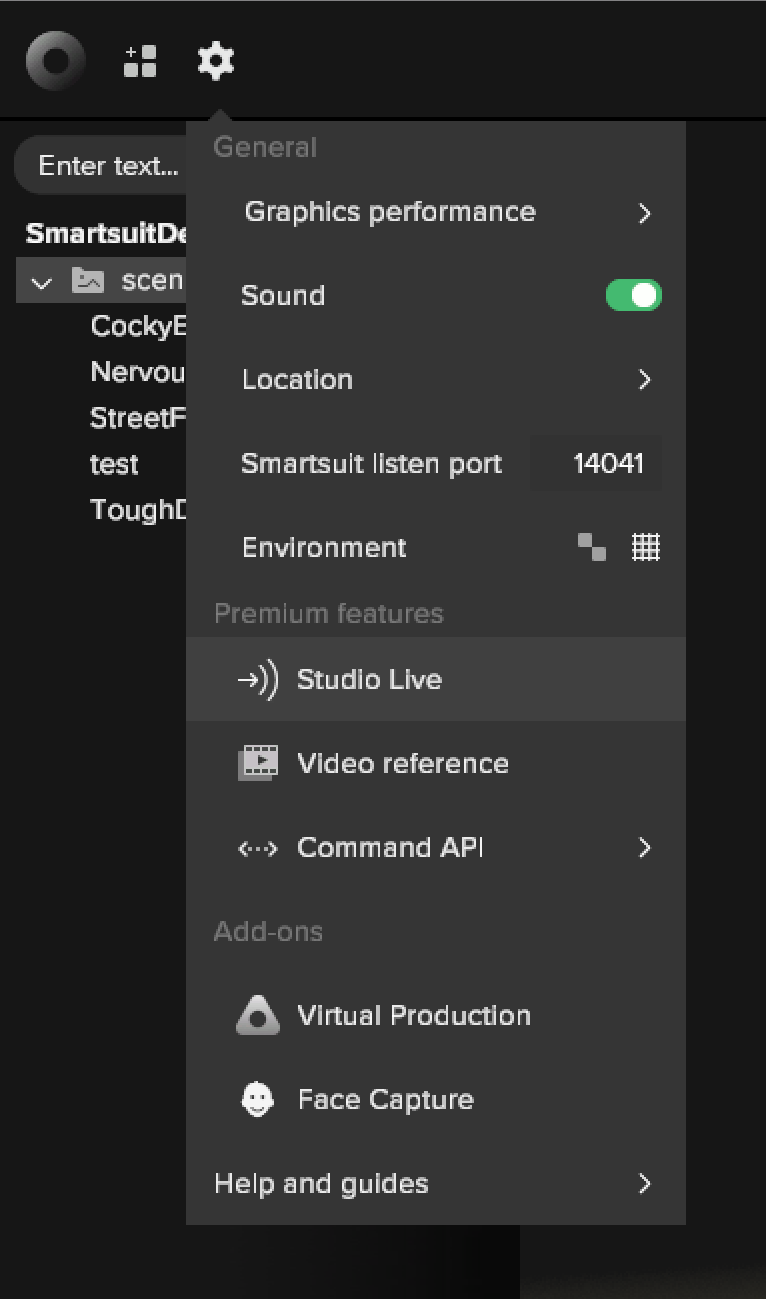Open Studio Live
The image size is (766, 1299).
436,679
